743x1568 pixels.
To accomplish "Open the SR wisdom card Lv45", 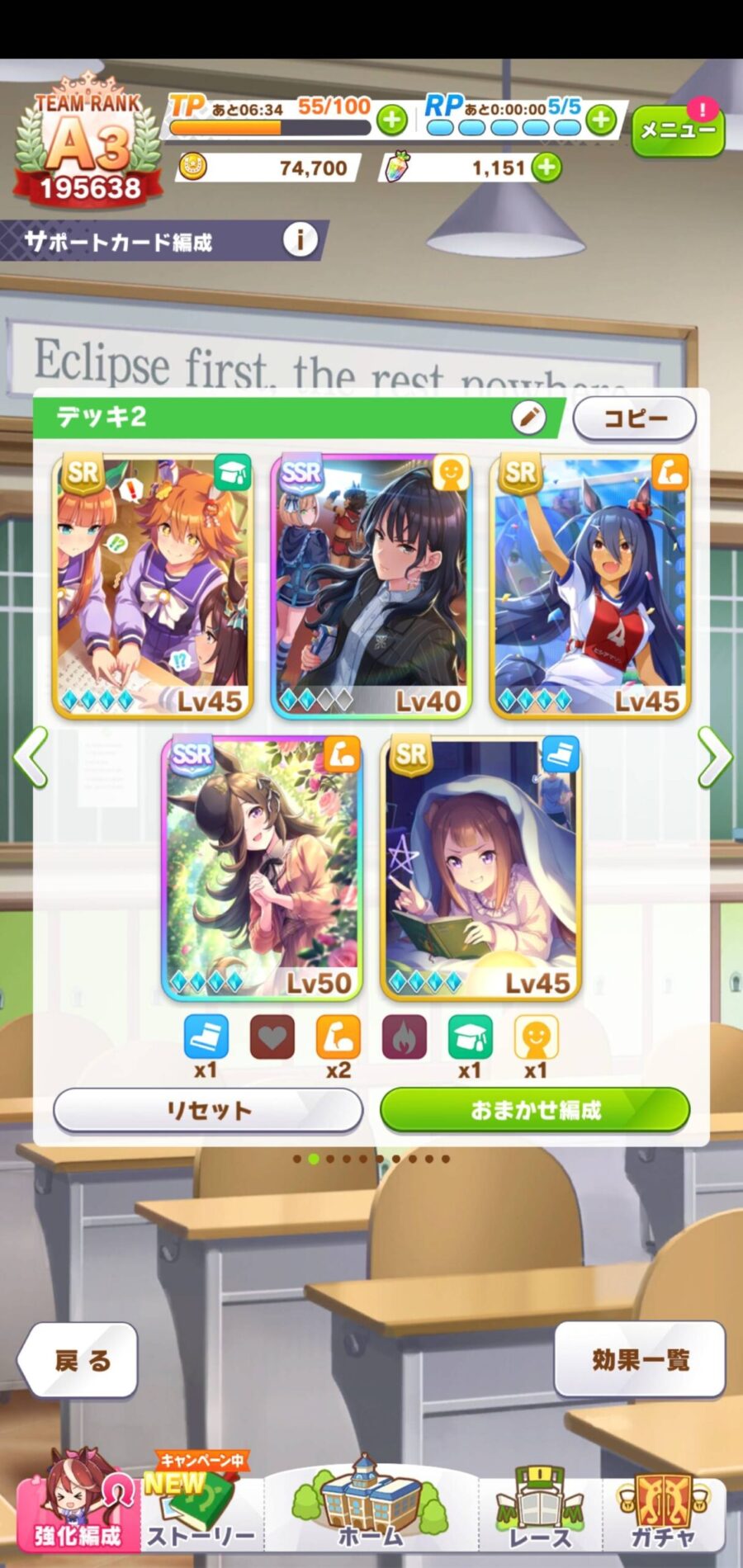I will coord(154,586).
